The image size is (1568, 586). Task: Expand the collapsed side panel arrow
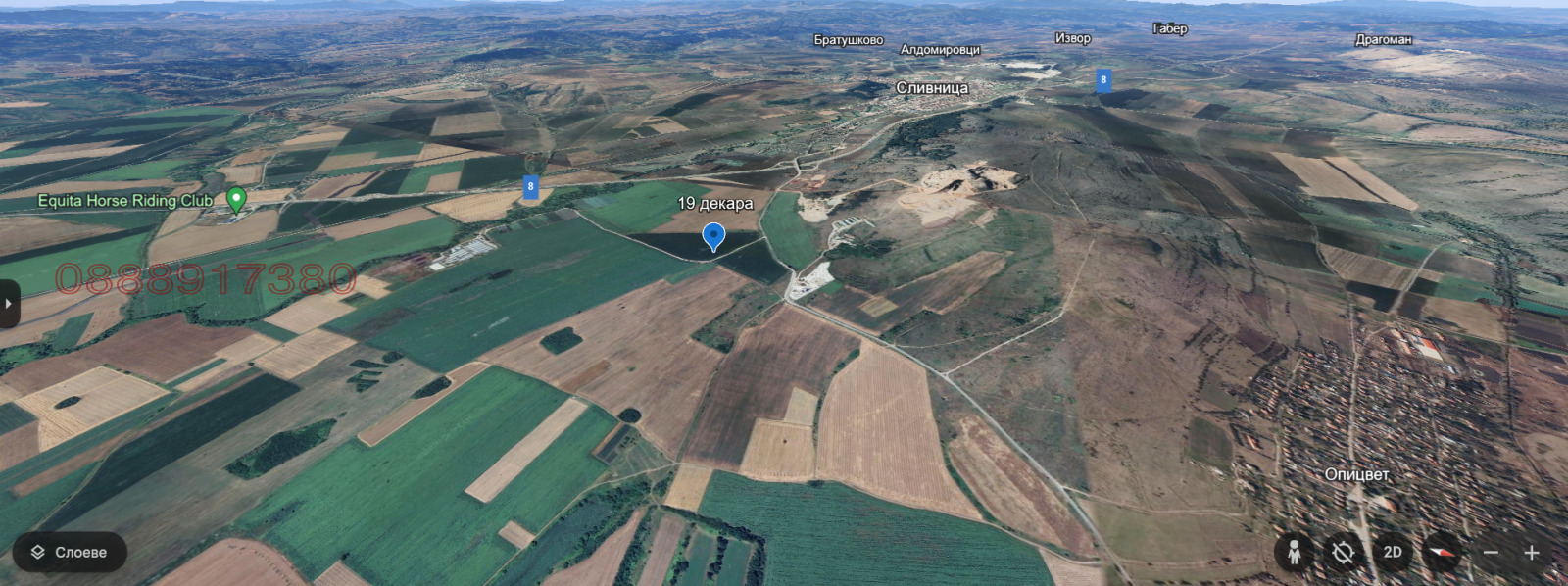(x=8, y=304)
